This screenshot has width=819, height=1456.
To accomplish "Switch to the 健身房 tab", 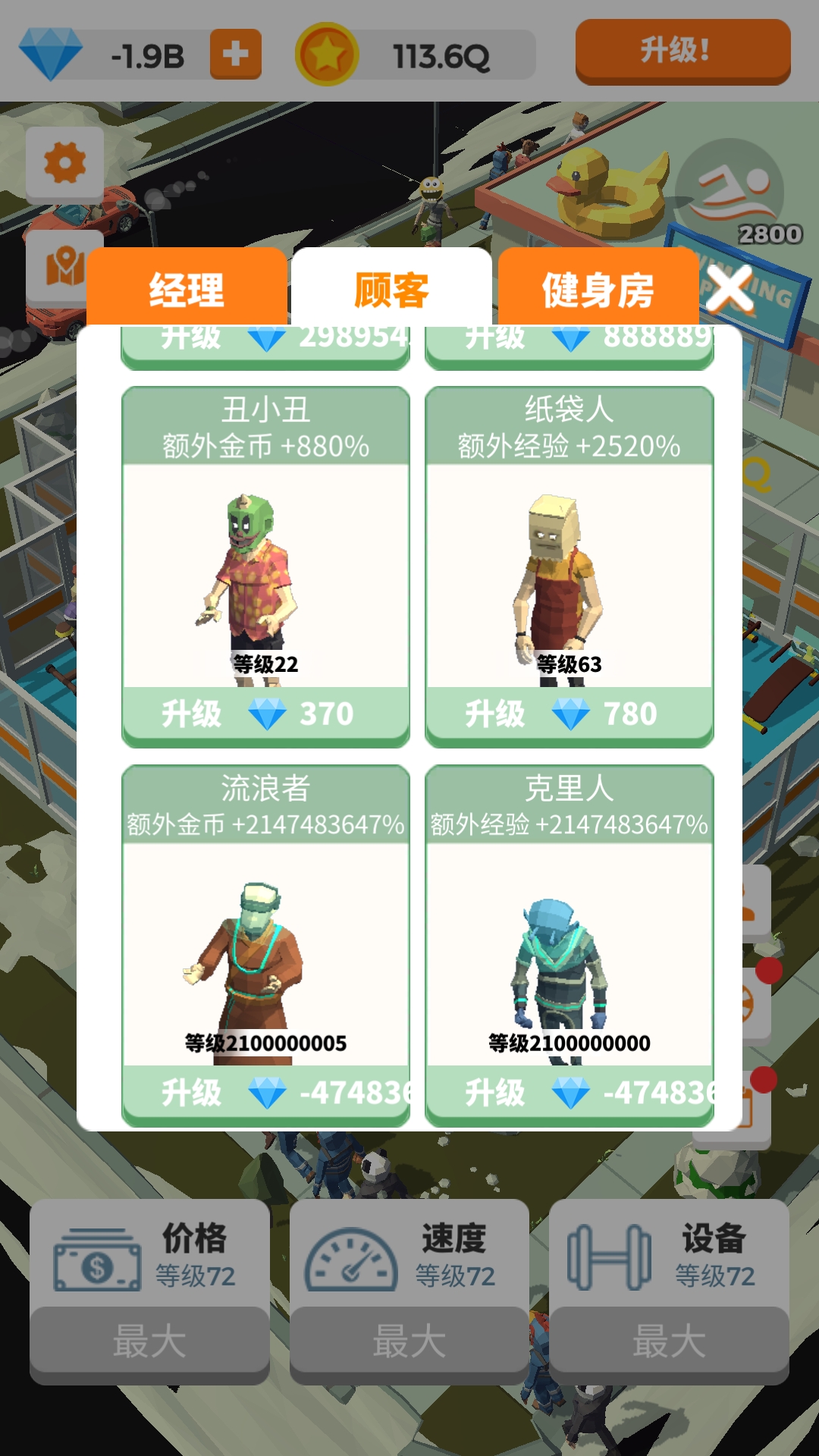I will pyautogui.click(x=598, y=290).
